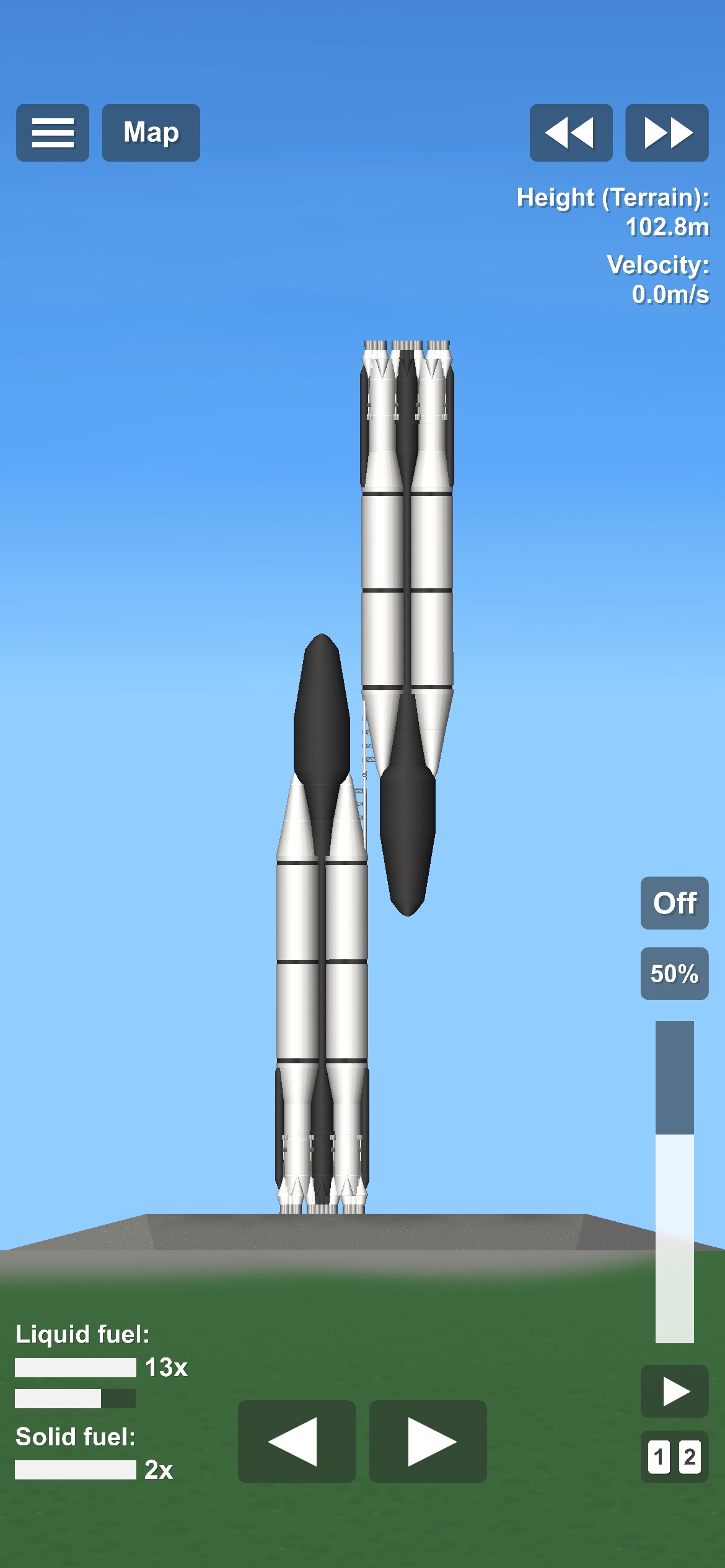
Task: Rotate the rocket right
Action: [x=428, y=1442]
